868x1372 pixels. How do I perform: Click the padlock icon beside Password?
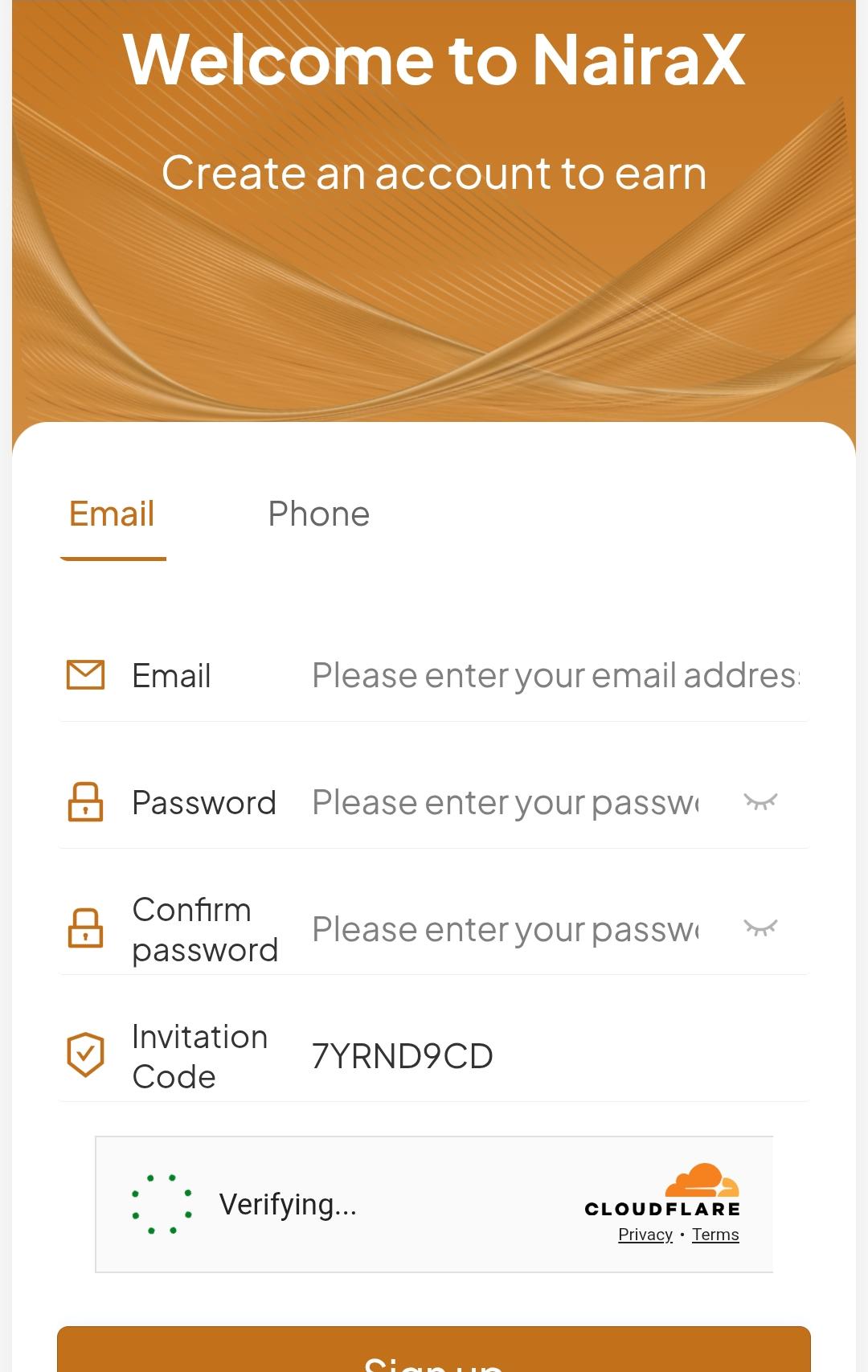pyautogui.click(x=86, y=802)
